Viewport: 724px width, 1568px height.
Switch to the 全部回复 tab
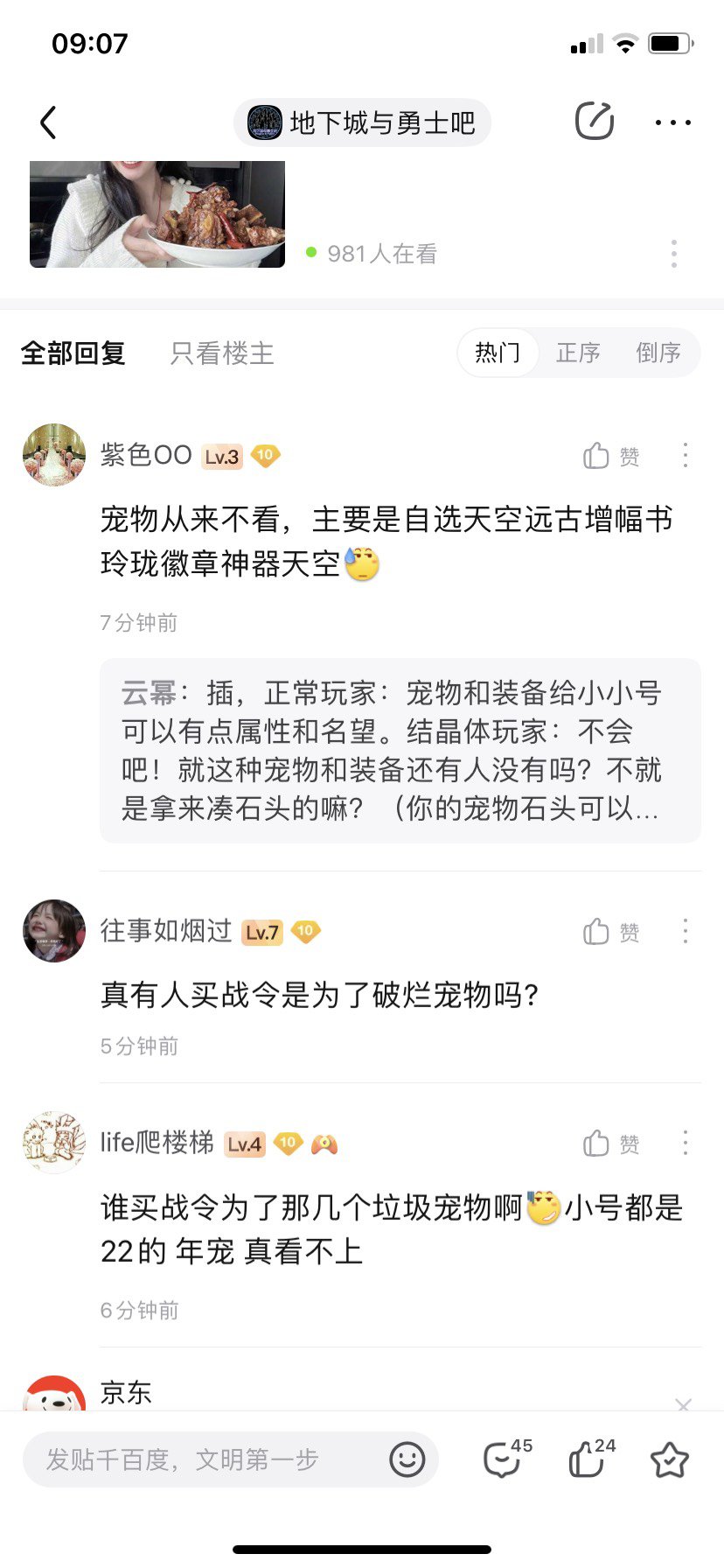(73, 353)
